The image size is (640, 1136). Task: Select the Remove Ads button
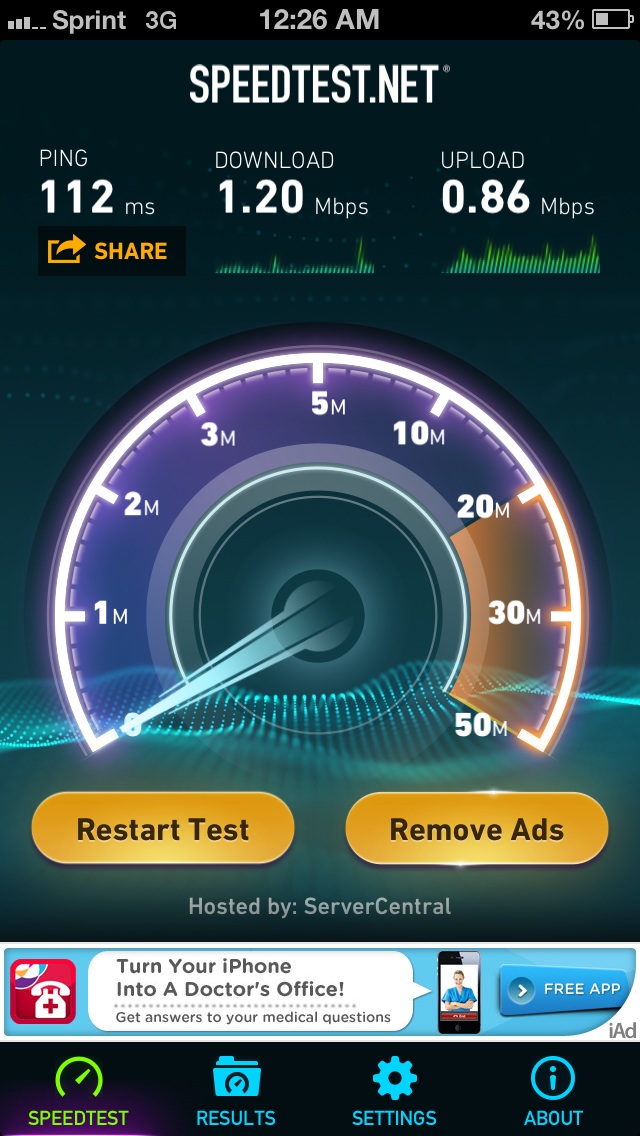coord(476,829)
